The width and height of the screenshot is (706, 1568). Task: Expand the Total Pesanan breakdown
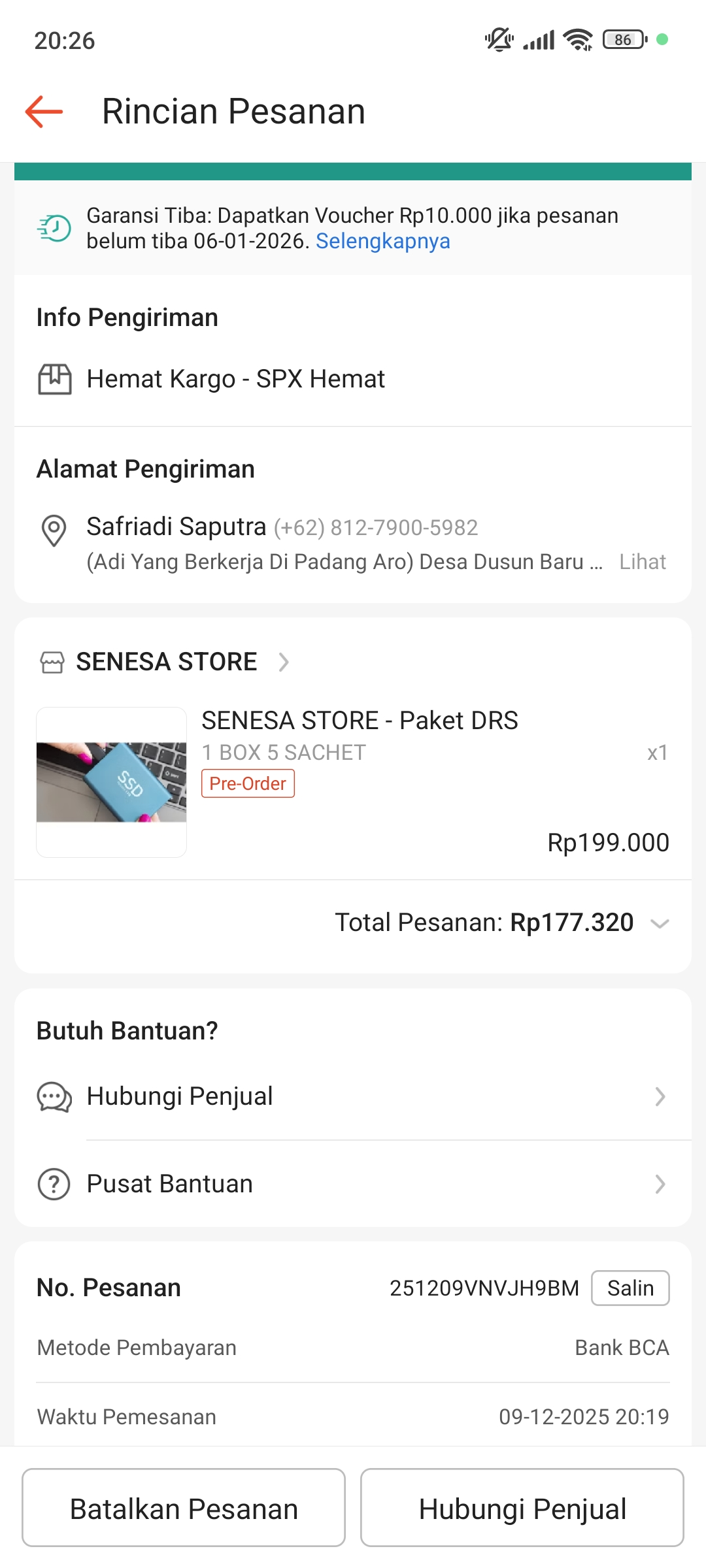point(660,923)
